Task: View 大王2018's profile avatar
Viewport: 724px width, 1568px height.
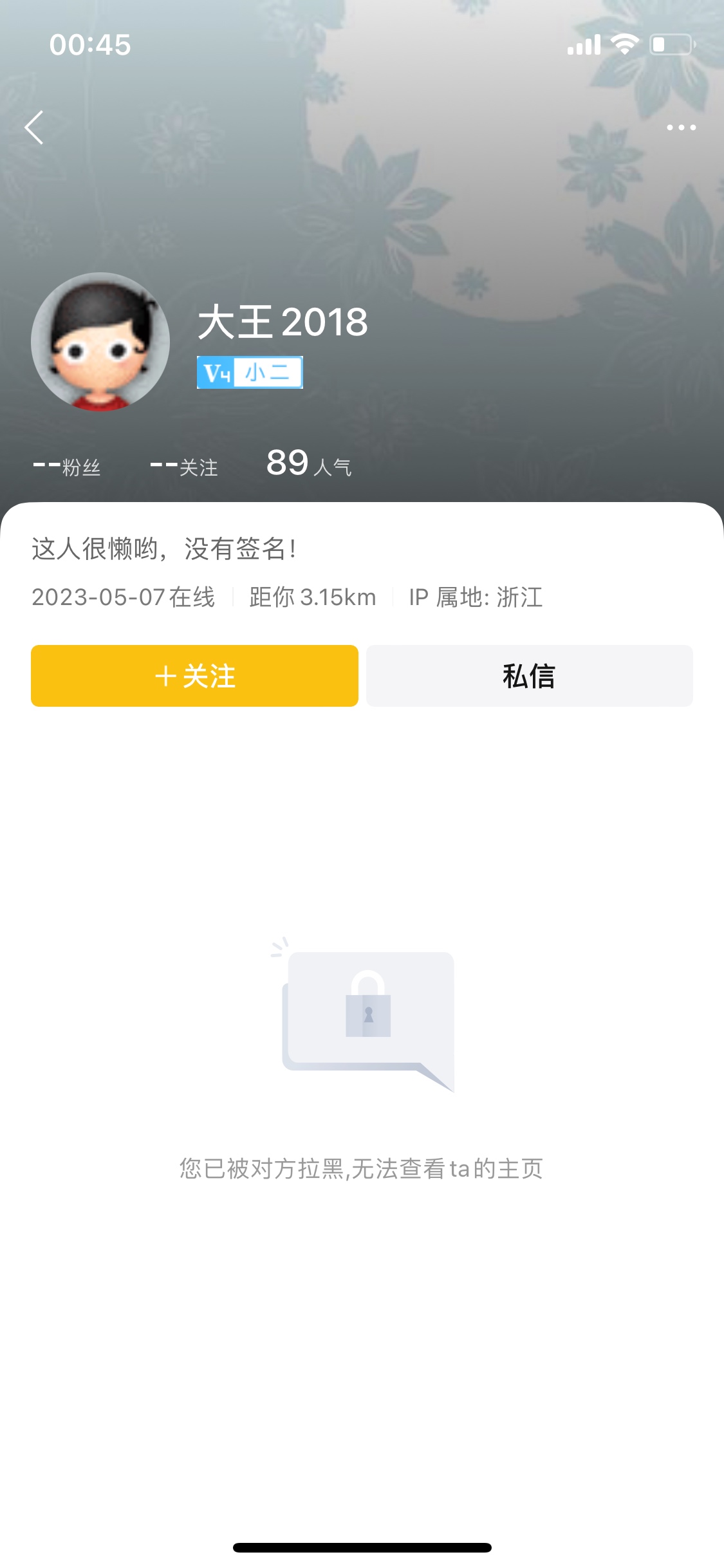Action: click(x=100, y=341)
